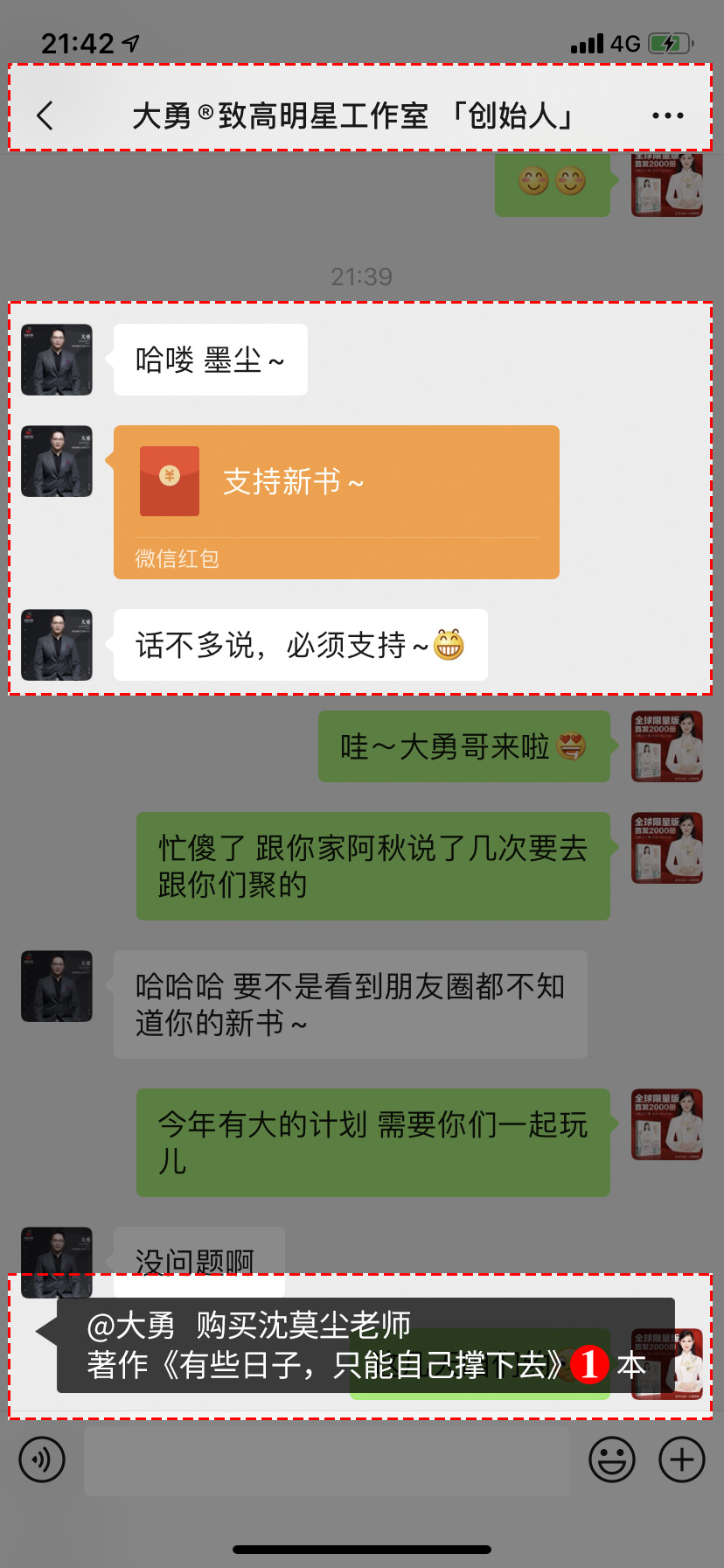Open the plus attachments menu
This screenshot has width=724, height=1568.
(x=682, y=1459)
